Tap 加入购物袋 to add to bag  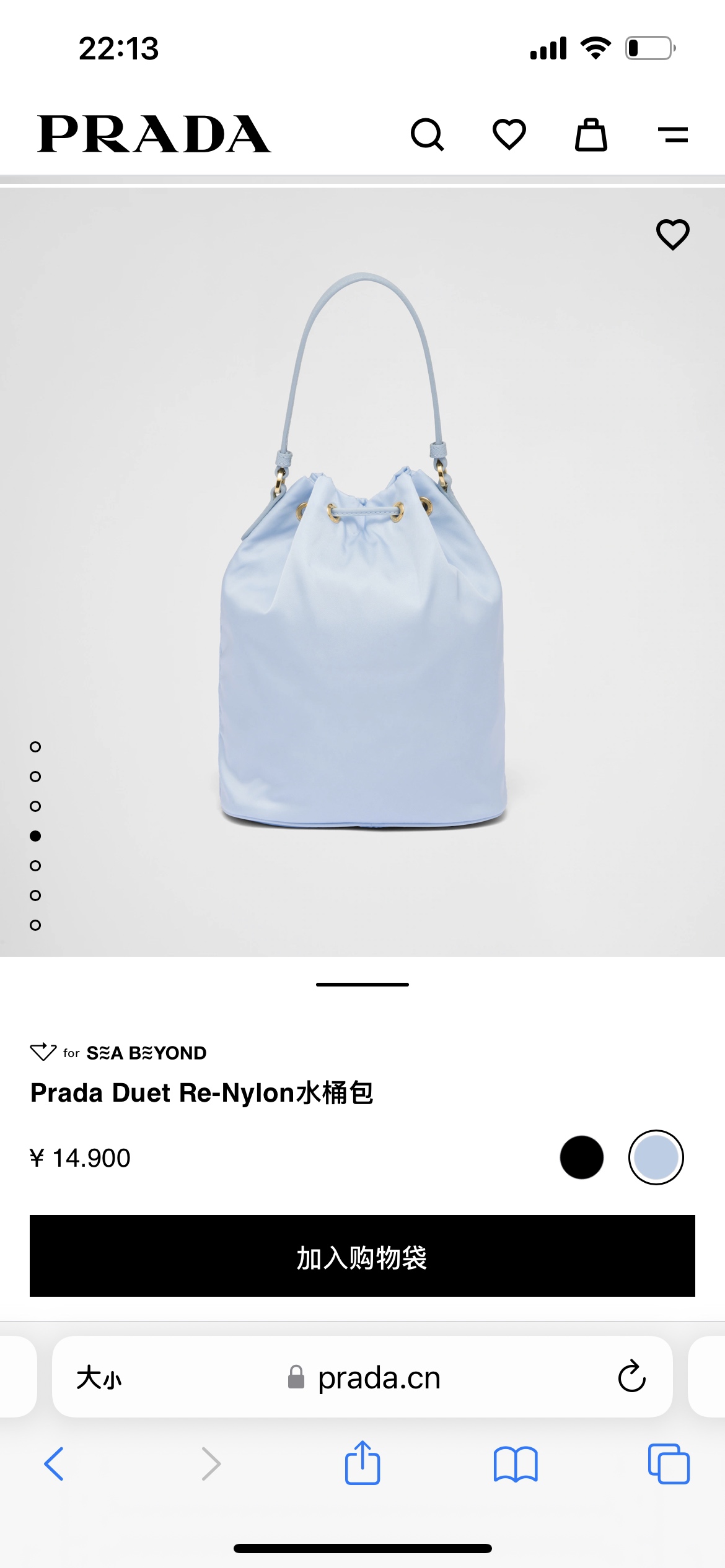(x=362, y=1256)
